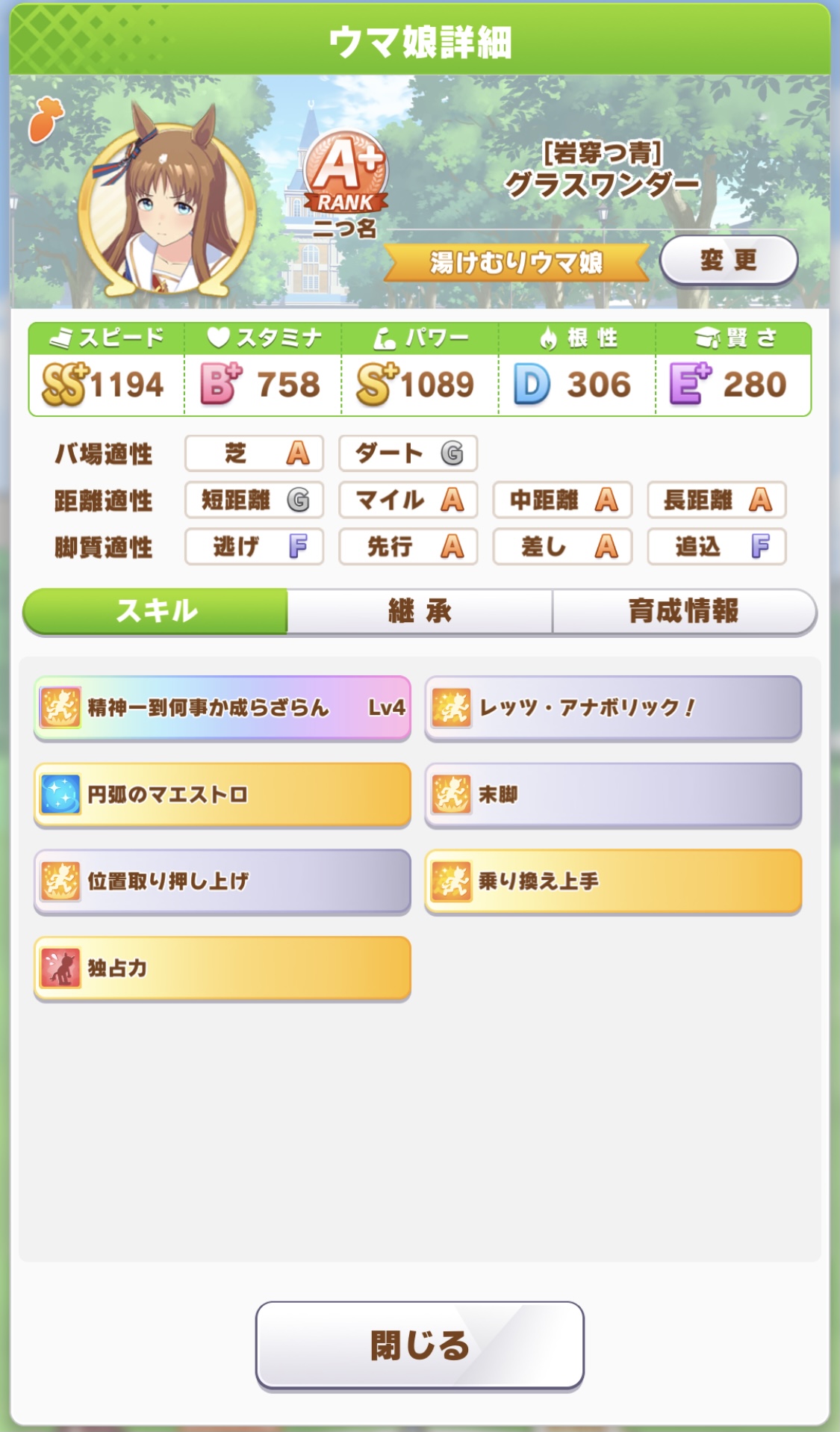View the 乗り換え上手 skill
Viewport: 840px width, 1432px height.
pyautogui.click(x=613, y=881)
